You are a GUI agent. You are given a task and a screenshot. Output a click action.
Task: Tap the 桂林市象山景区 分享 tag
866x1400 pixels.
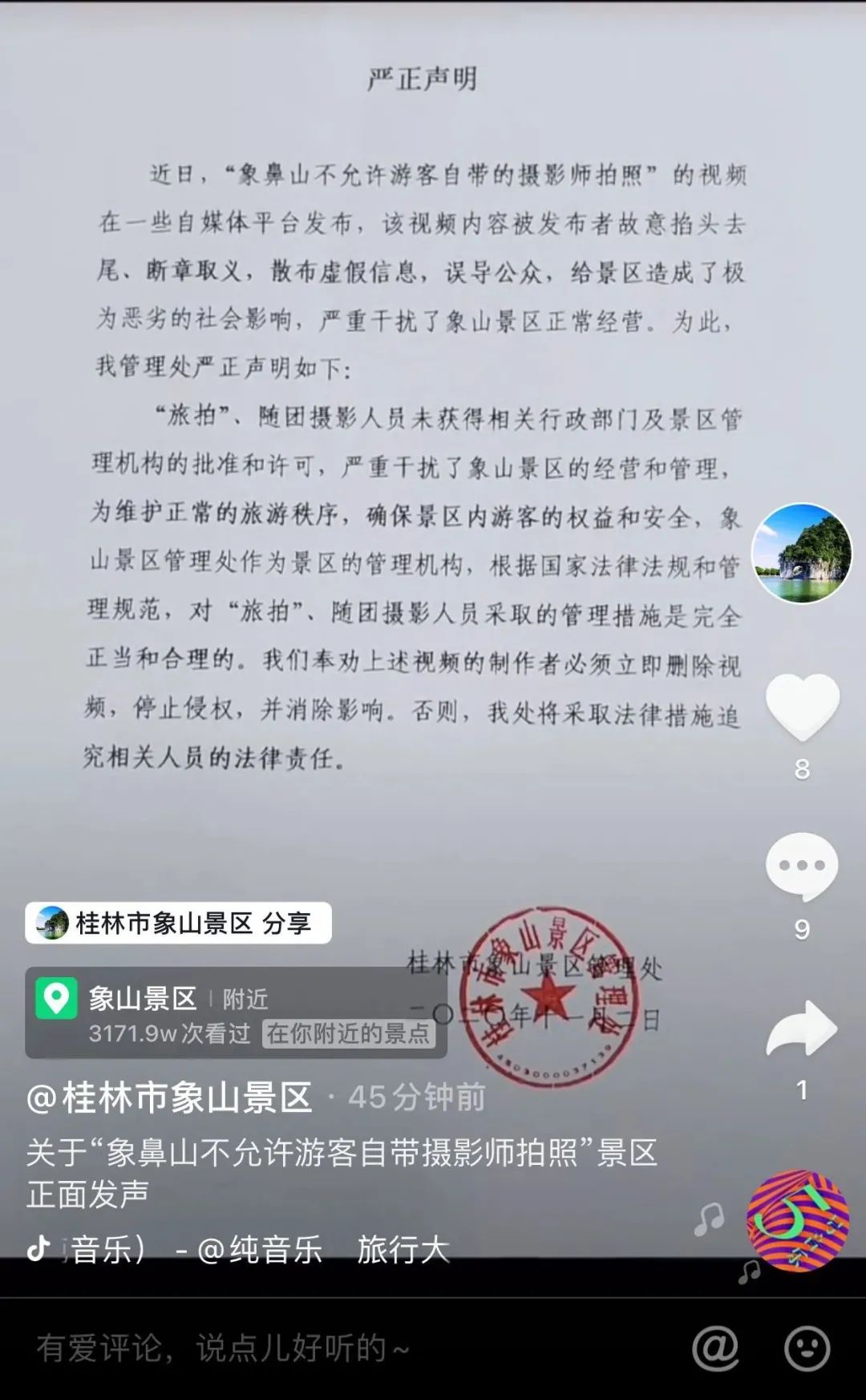click(x=178, y=923)
